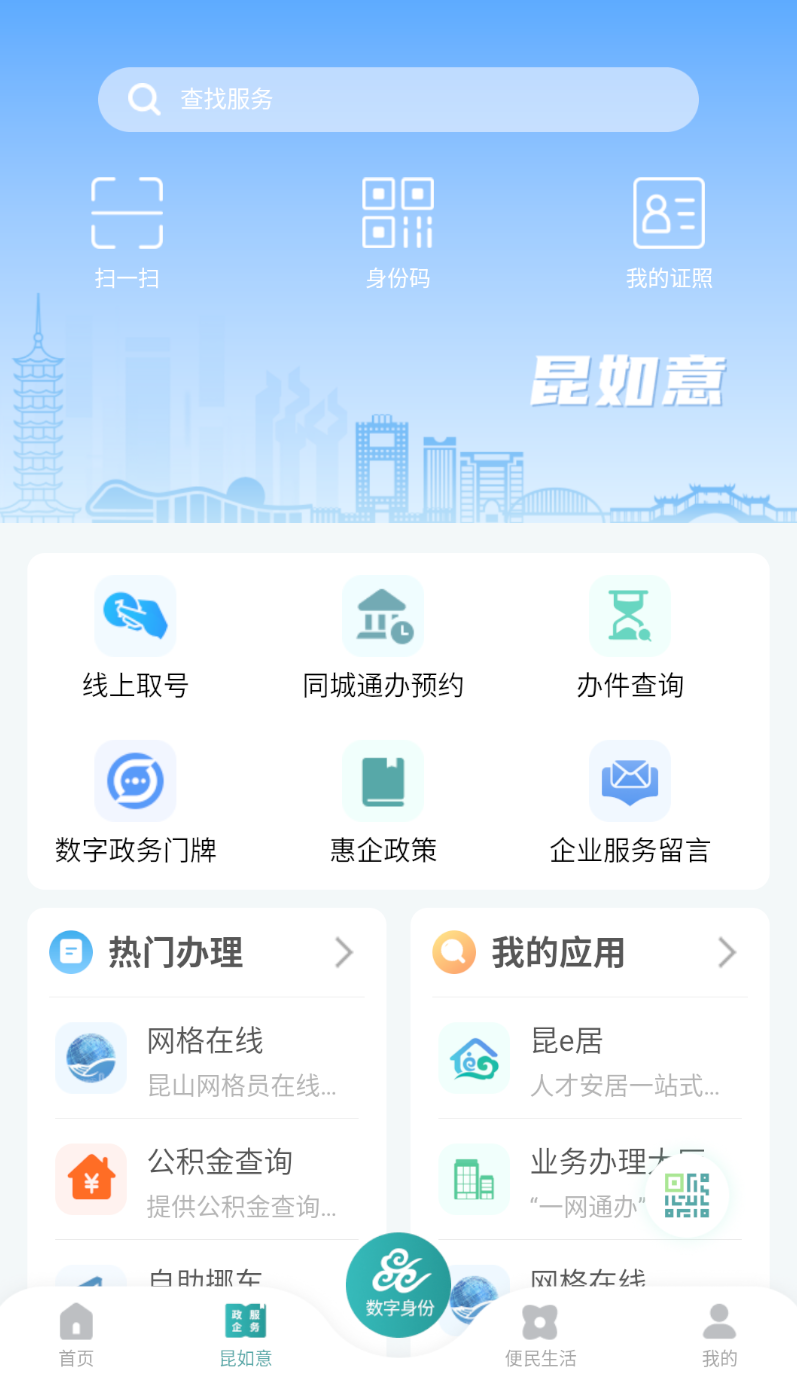Image resolution: width=797 pixels, height=1376 pixels.
Task: Expand the 我的应用 section arrow
Action: point(727,953)
